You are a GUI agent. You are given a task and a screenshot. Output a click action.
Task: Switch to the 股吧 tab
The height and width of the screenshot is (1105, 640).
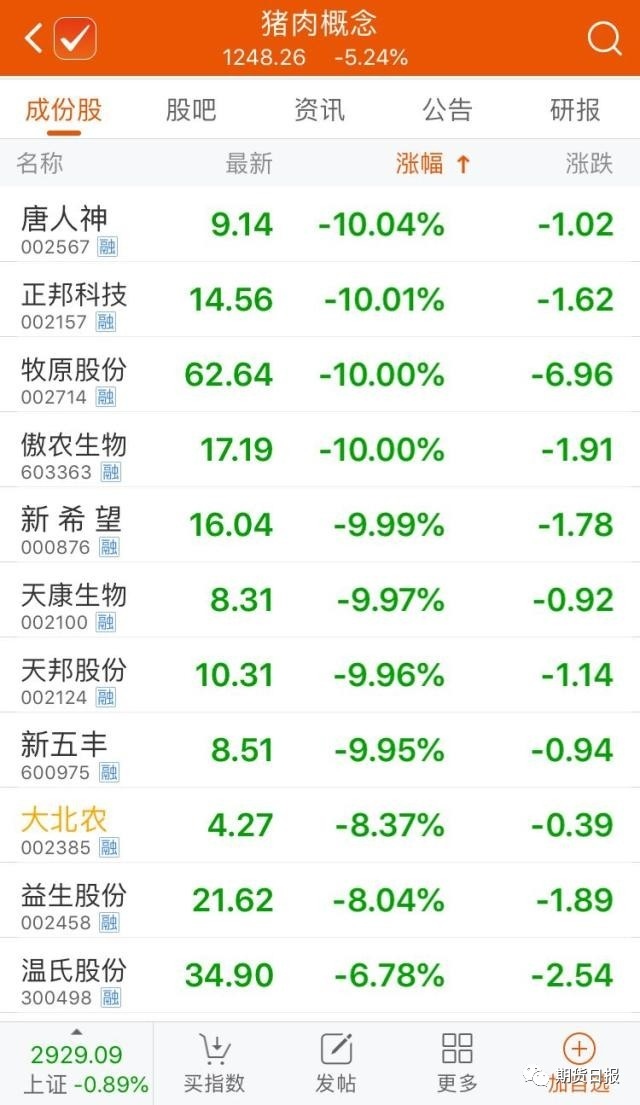click(x=190, y=110)
